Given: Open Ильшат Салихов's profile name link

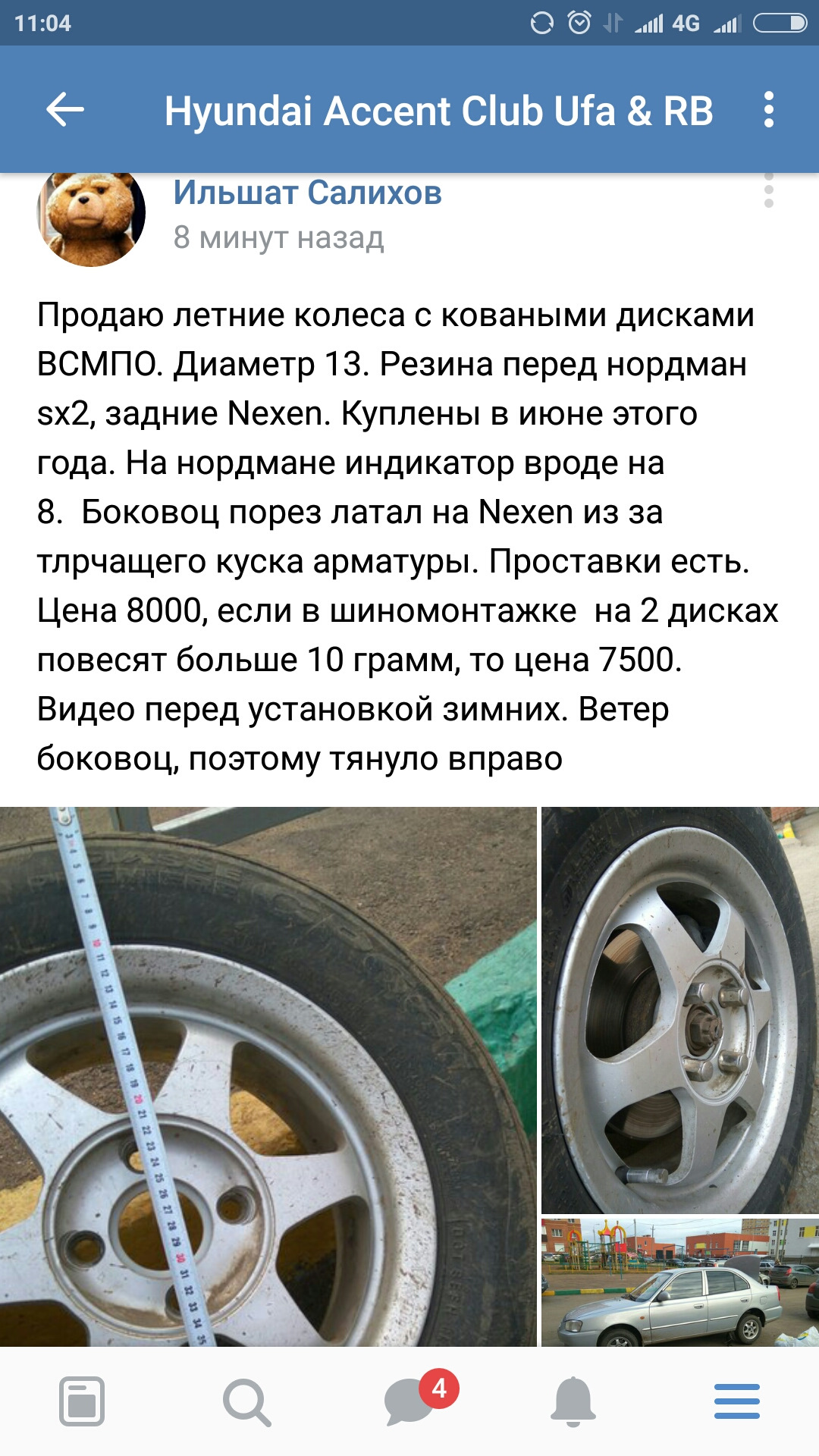Looking at the screenshot, I should coord(307,193).
